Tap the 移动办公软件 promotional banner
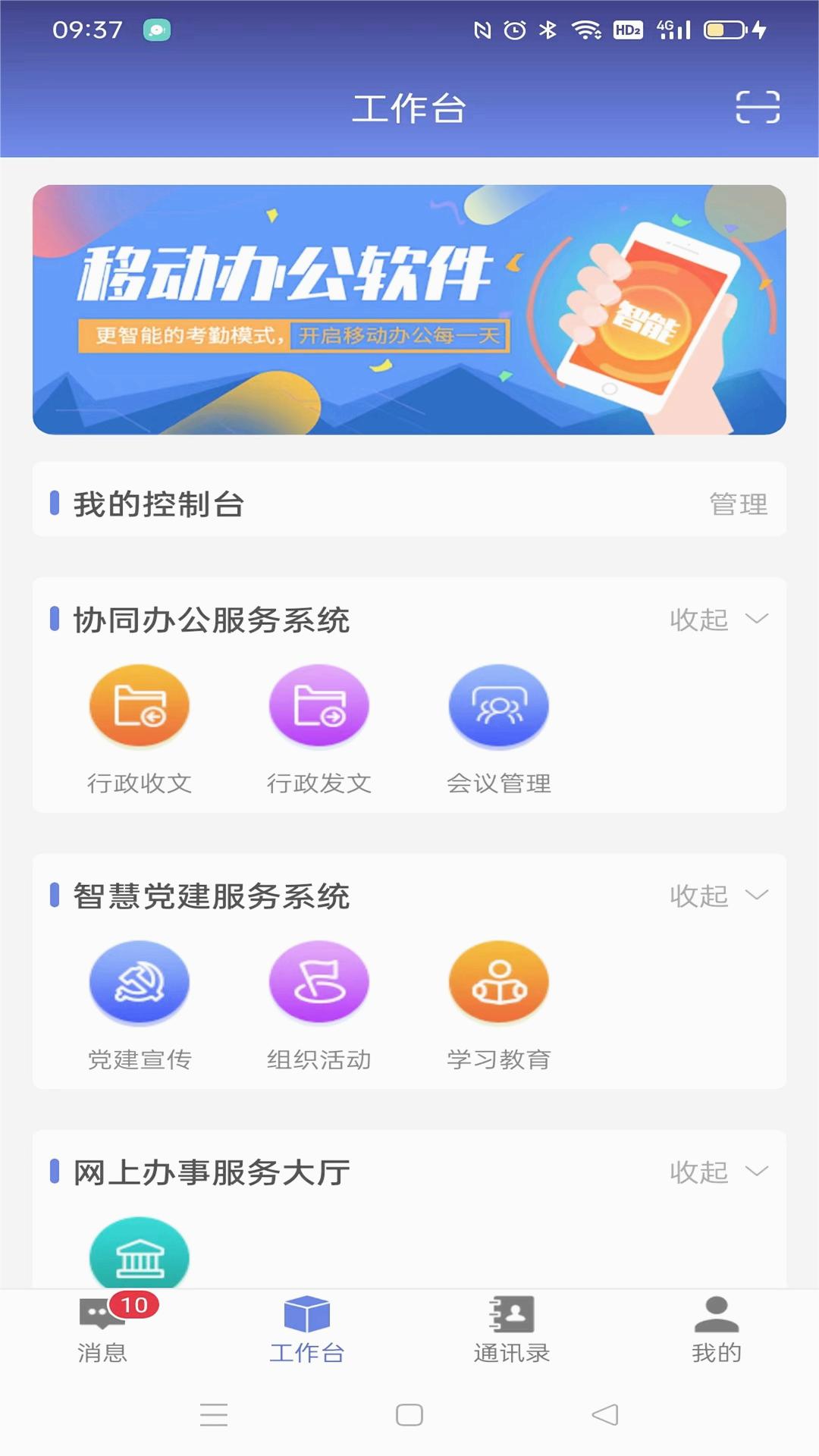 (x=409, y=307)
